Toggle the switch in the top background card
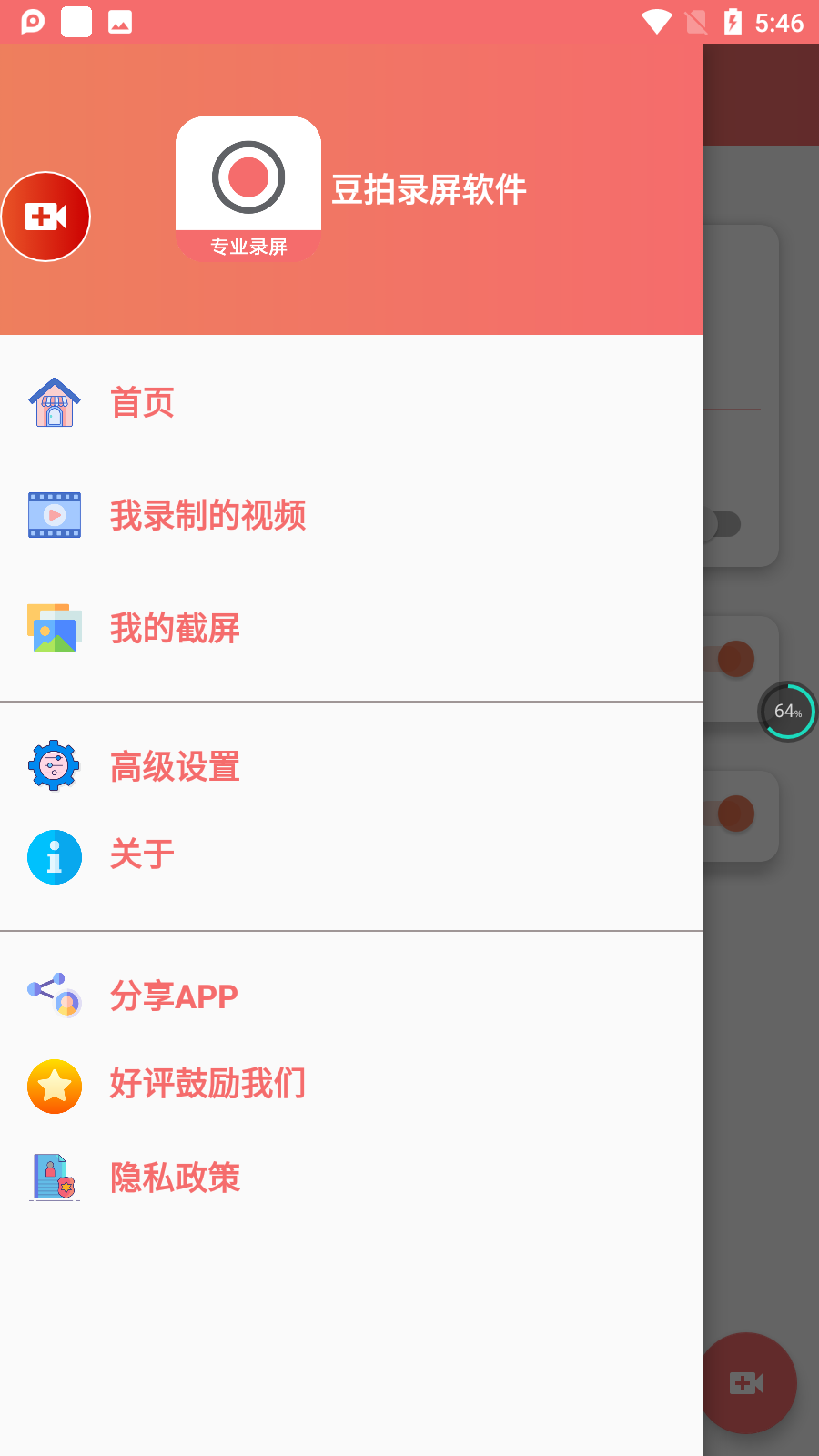Viewport: 819px width, 1456px height. [722, 525]
